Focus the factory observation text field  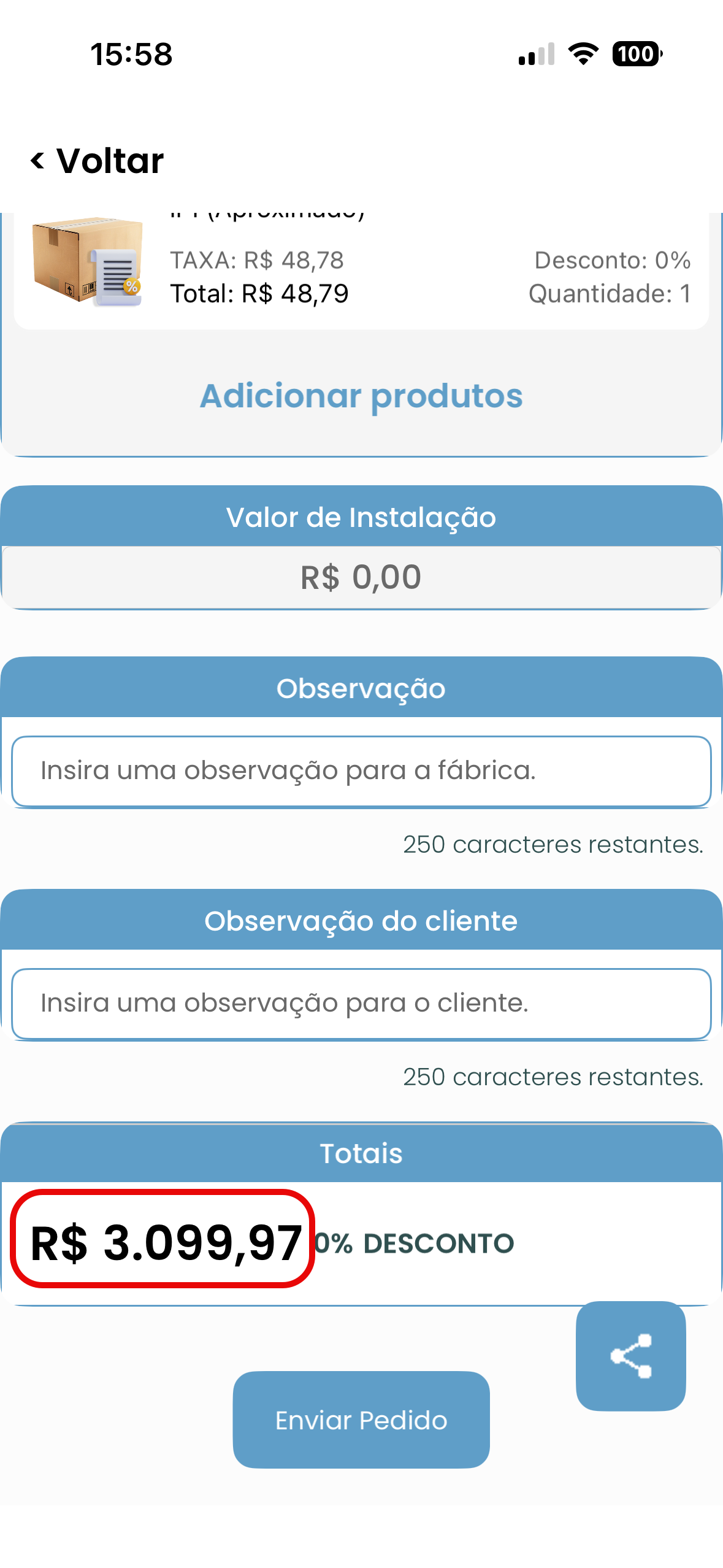coord(361,771)
